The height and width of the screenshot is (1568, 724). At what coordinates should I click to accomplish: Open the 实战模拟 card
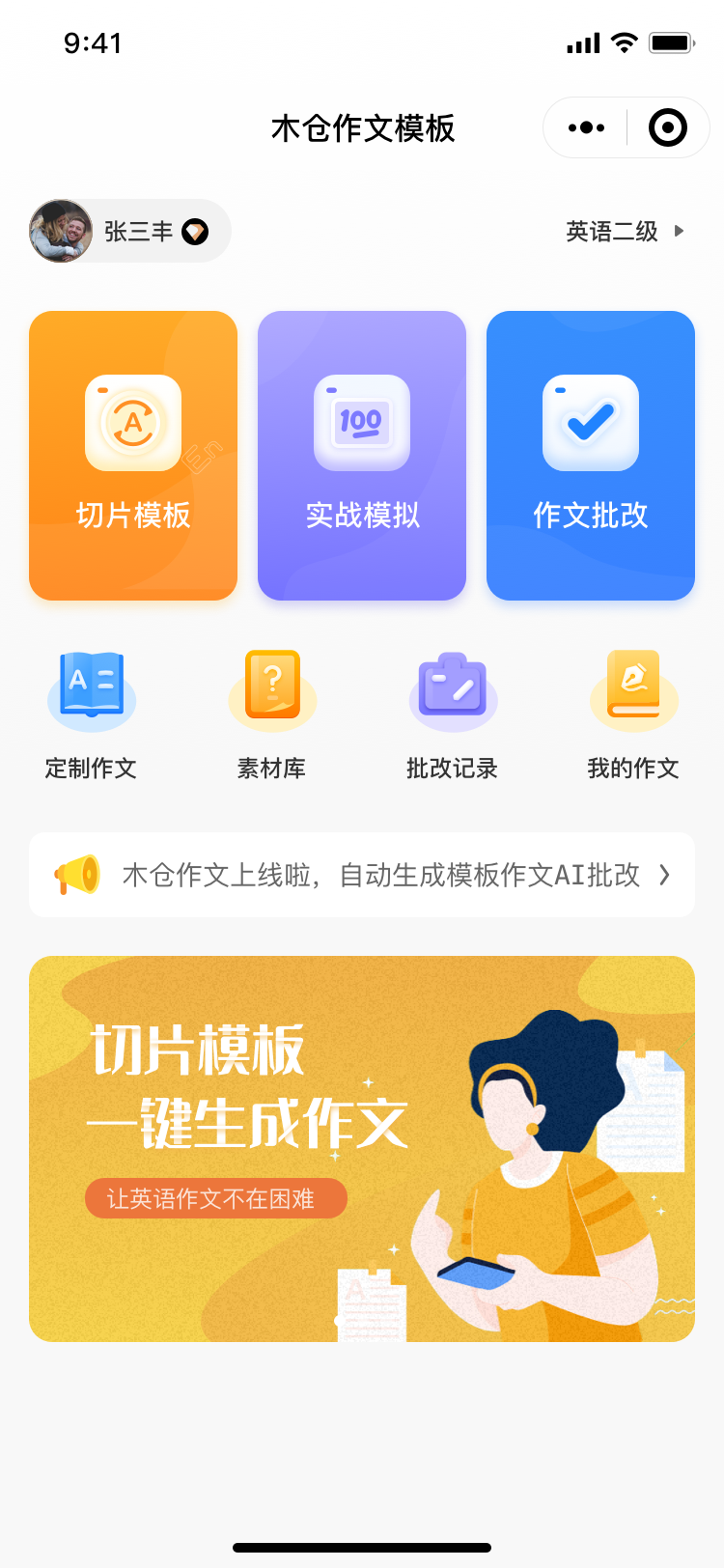[x=362, y=456]
